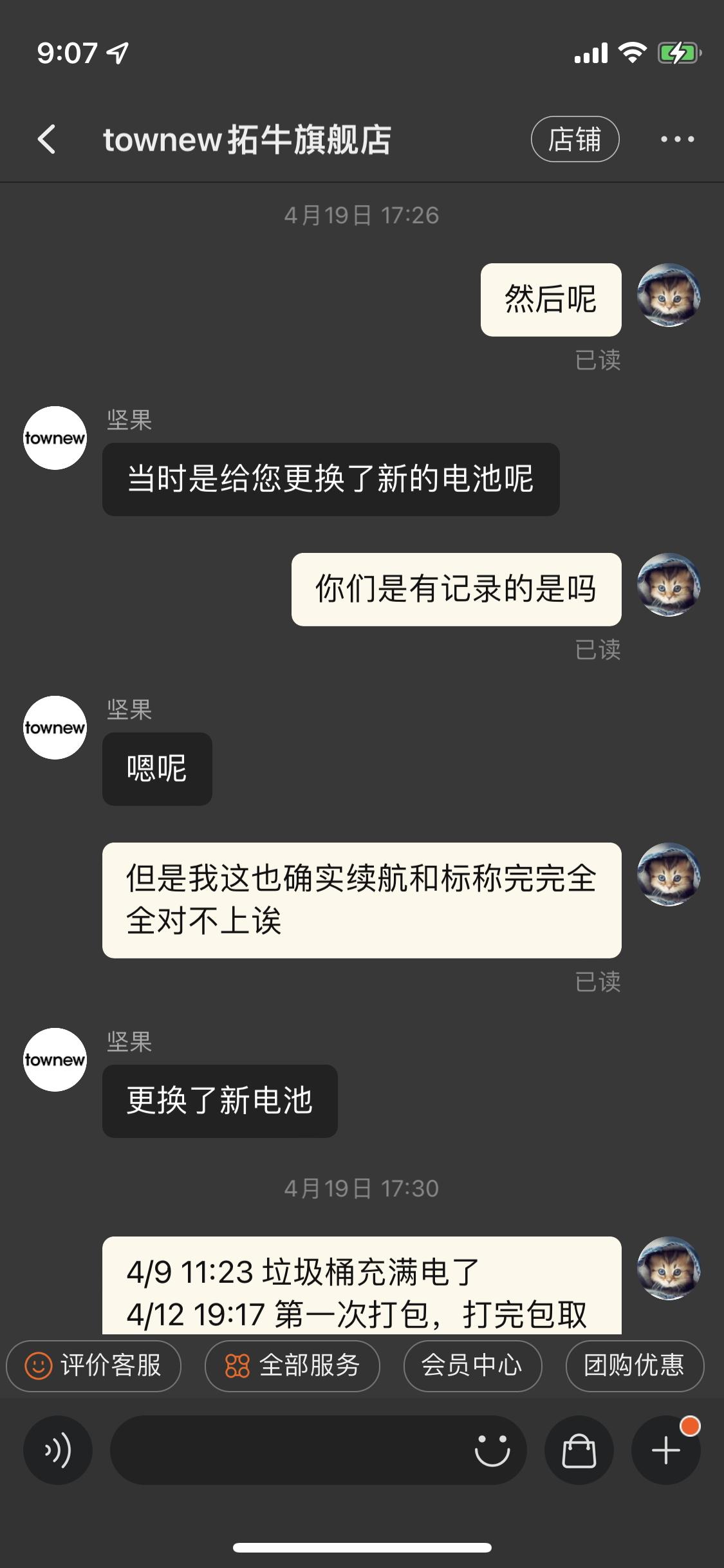Switch to voice input mode
The height and width of the screenshot is (1568, 724).
pos(58,1450)
